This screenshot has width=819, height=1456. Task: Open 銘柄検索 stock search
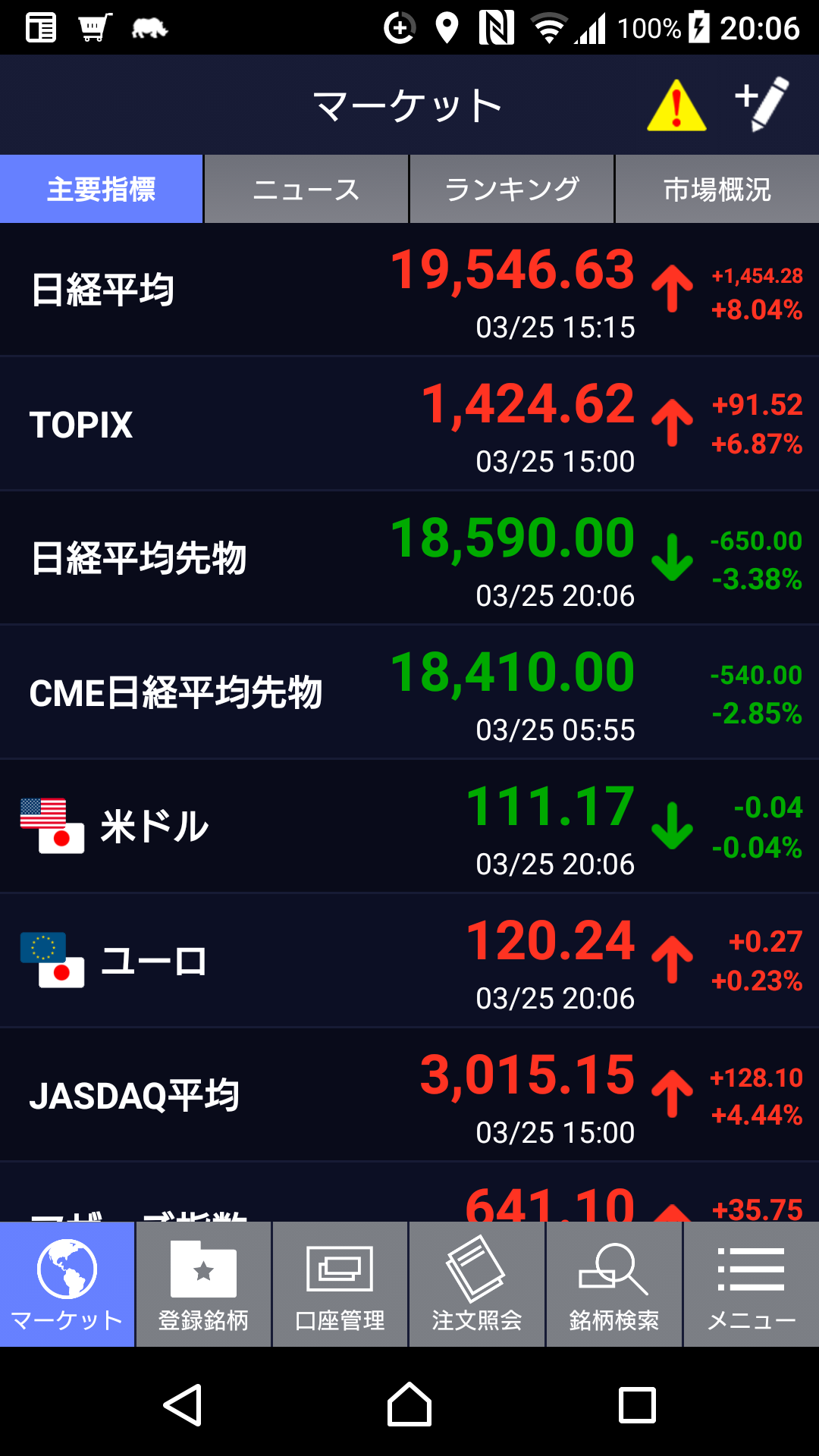[613, 1285]
